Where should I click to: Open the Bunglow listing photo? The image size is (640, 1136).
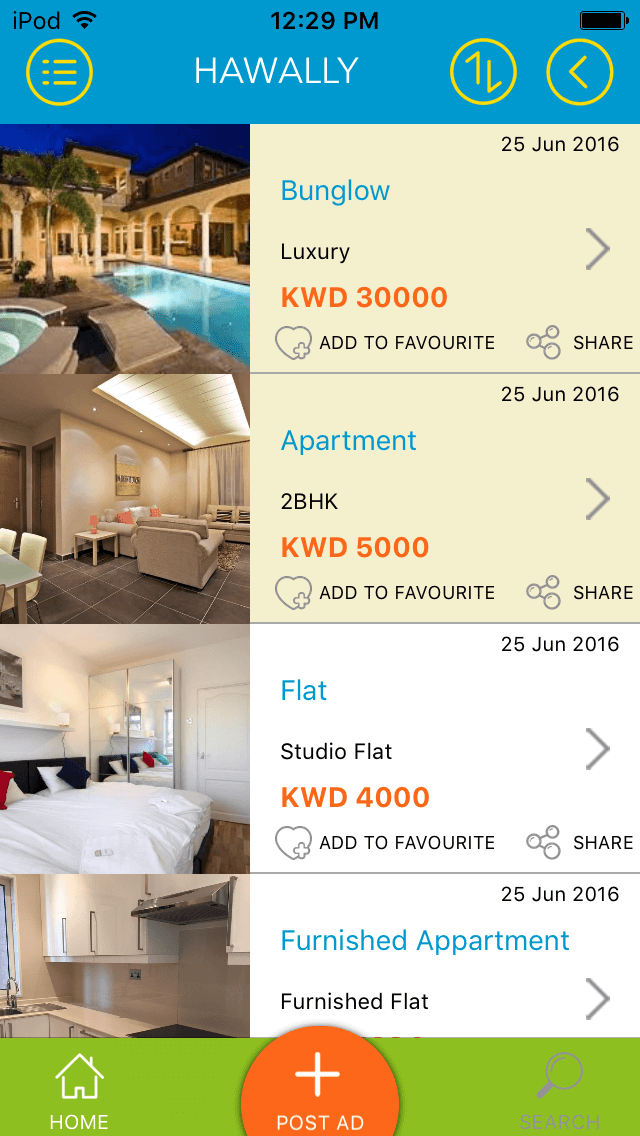coord(124,248)
